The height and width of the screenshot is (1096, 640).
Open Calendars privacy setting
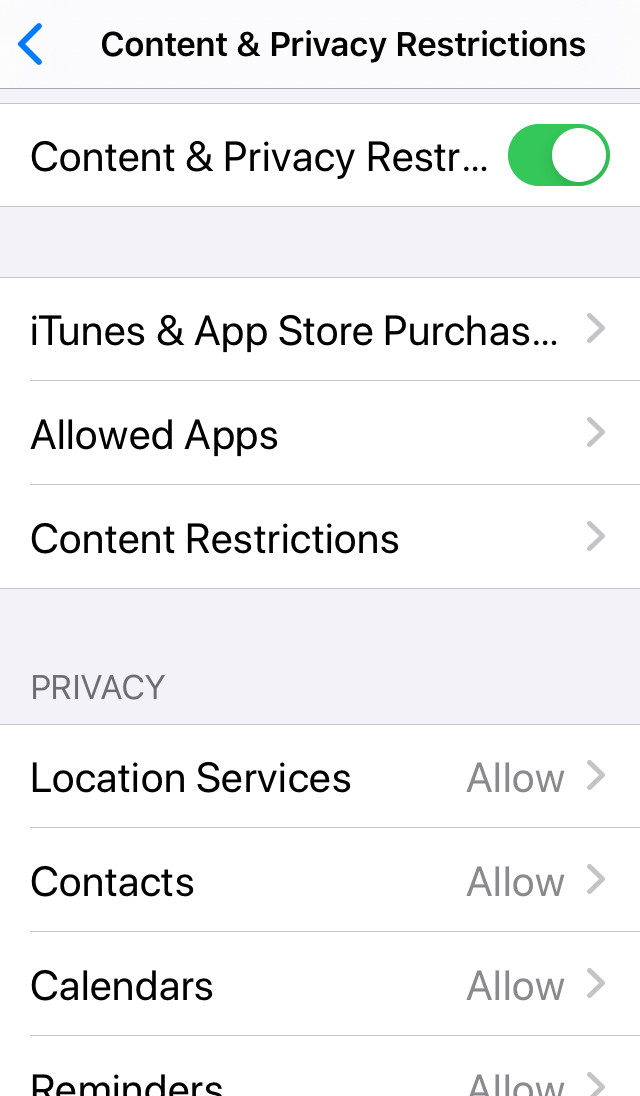(x=320, y=985)
